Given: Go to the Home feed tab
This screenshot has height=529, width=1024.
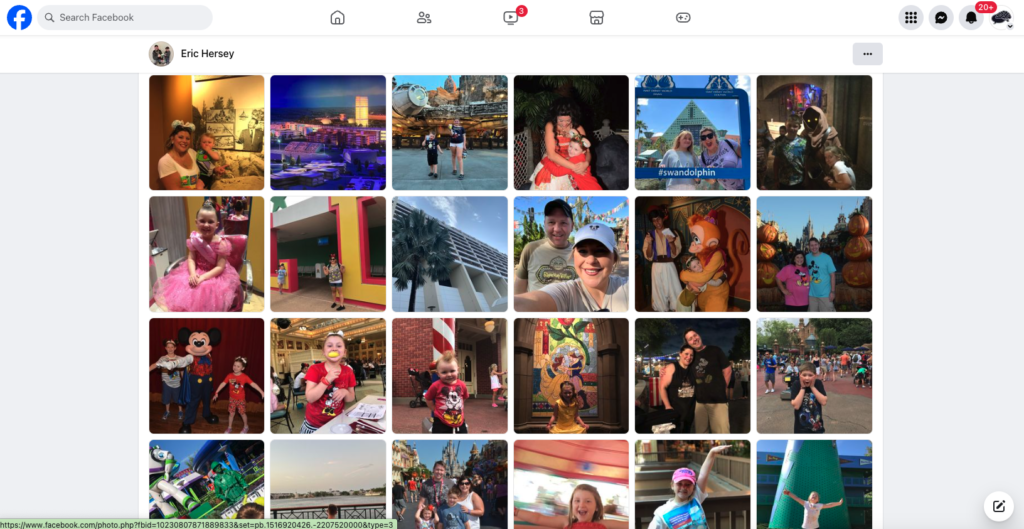Looking at the screenshot, I should [x=337, y=17].
